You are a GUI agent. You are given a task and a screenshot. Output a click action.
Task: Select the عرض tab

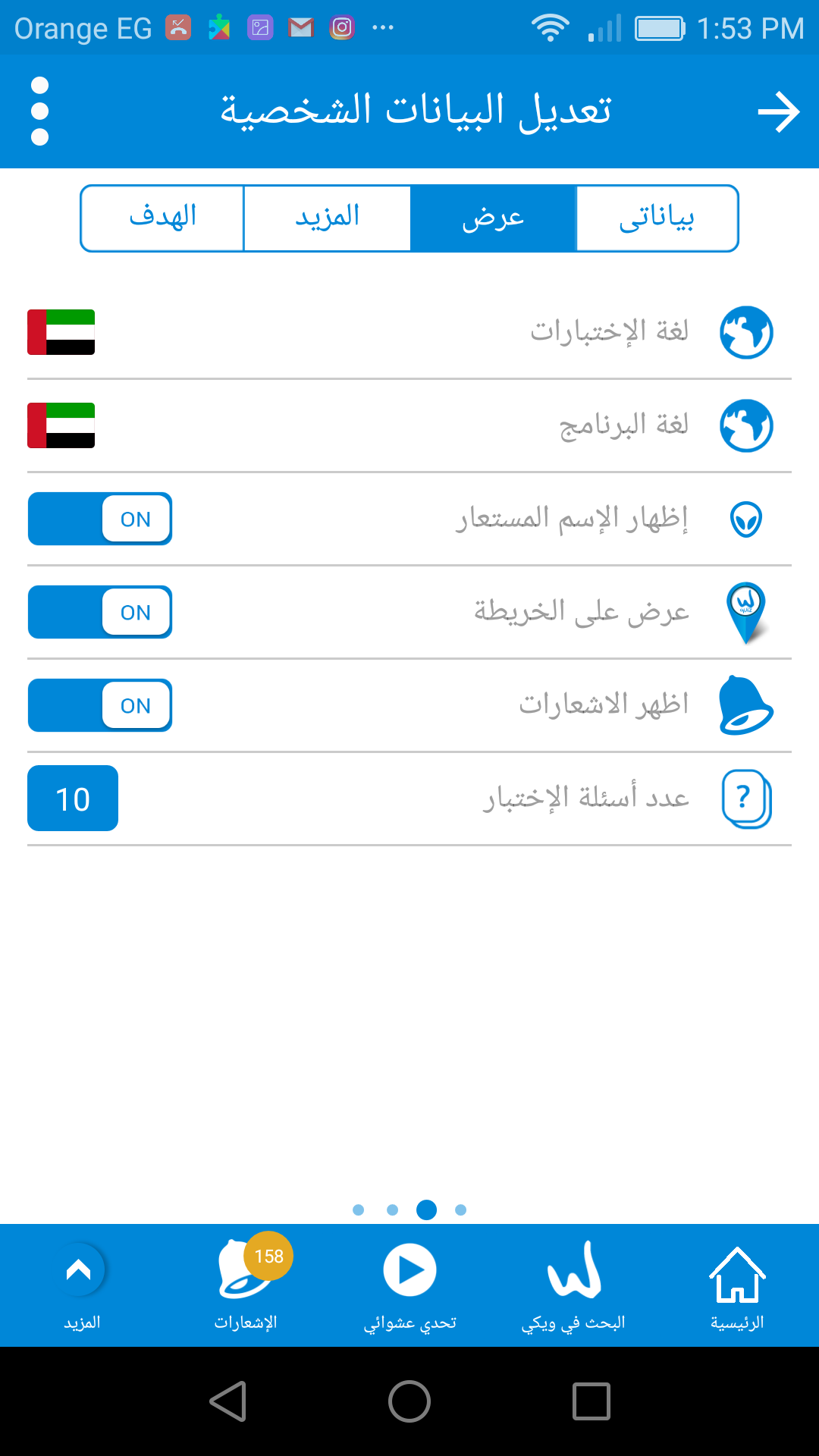point(493,218)
